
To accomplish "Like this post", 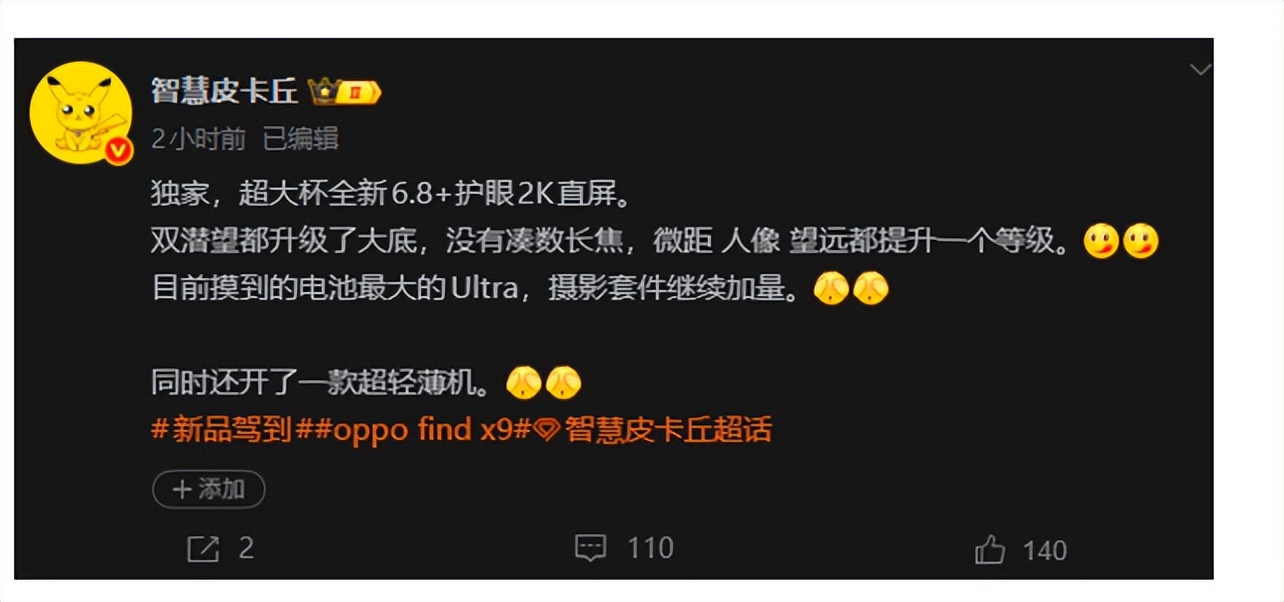I will (x=1020, y=549).
